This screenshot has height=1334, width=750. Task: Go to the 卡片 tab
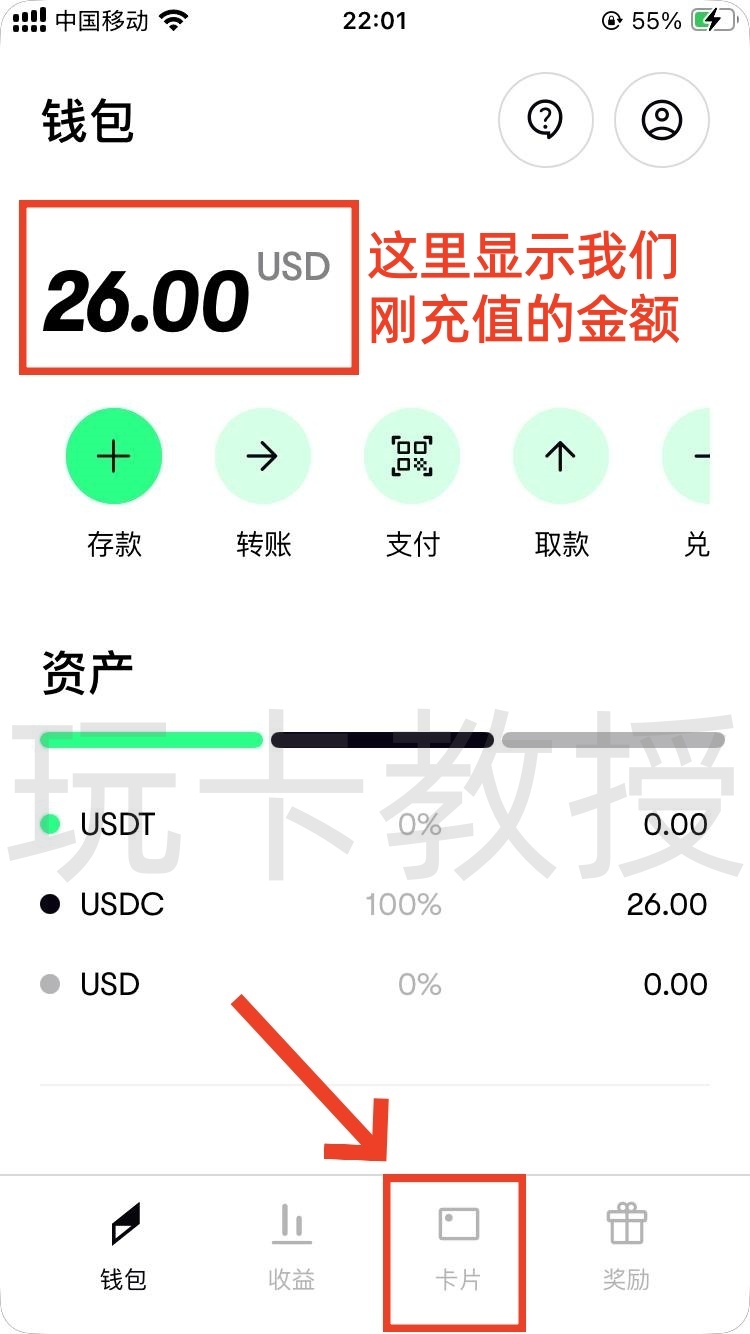coord(458,1246)
